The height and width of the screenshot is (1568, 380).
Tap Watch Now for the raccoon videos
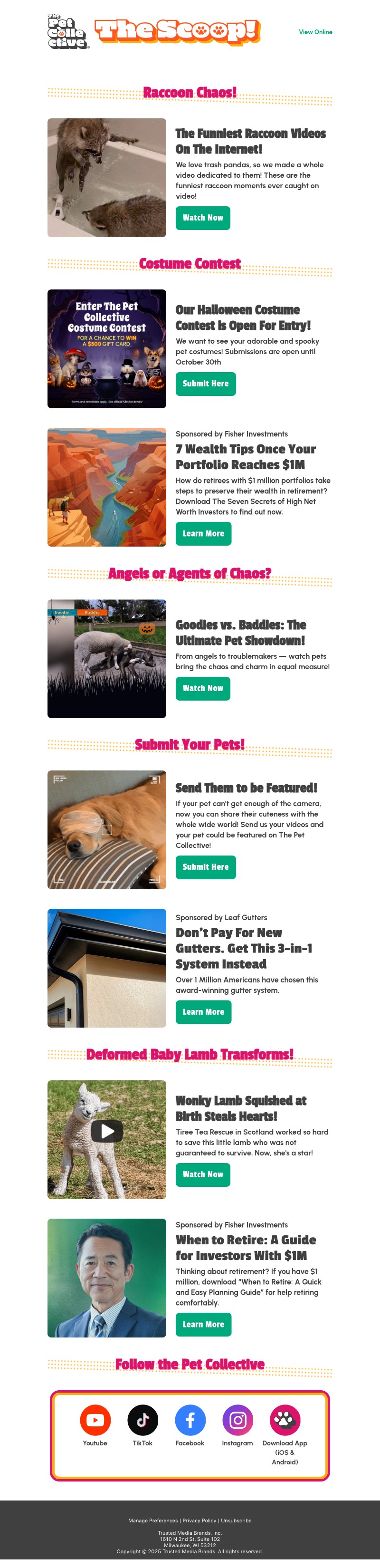(x=202, y=218)
